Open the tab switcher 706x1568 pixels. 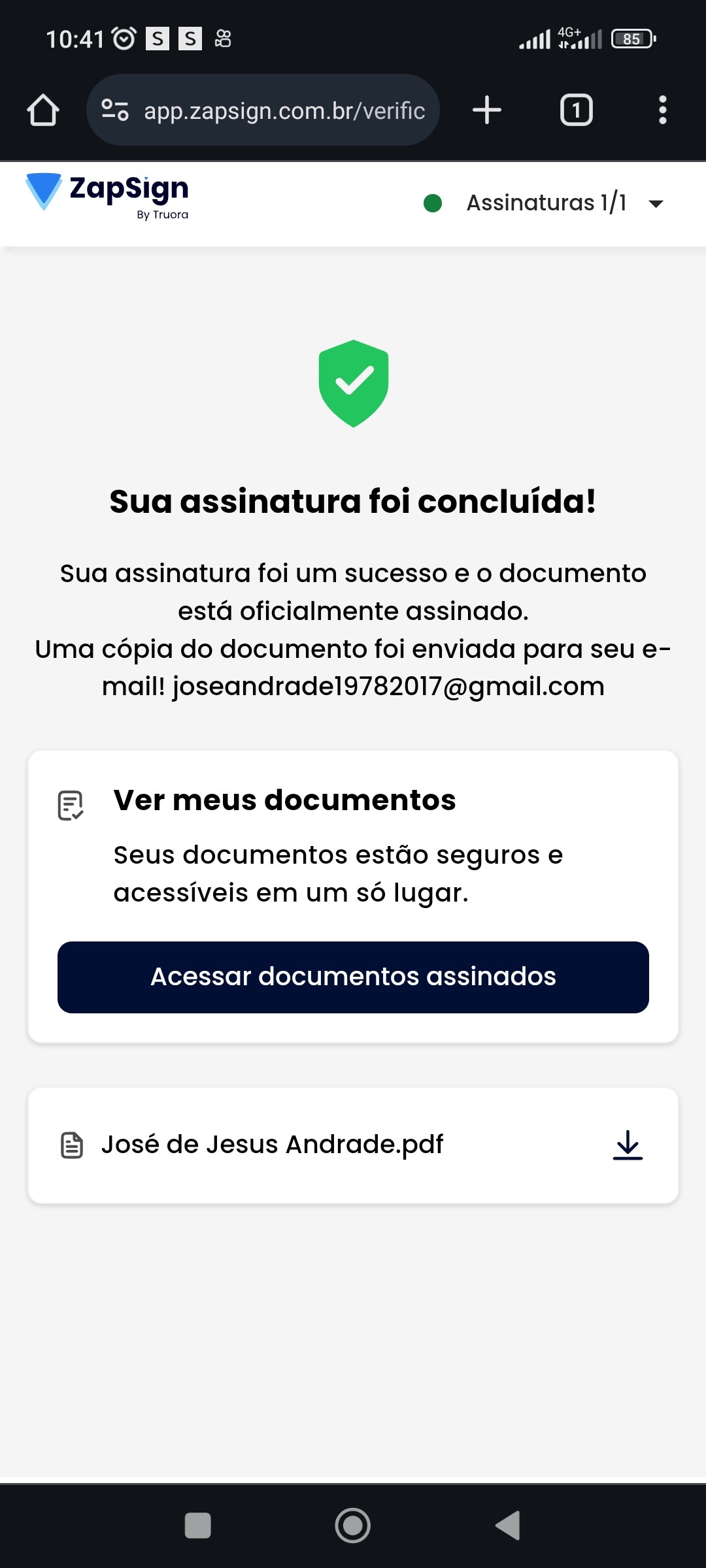click(x=576, y=110)
